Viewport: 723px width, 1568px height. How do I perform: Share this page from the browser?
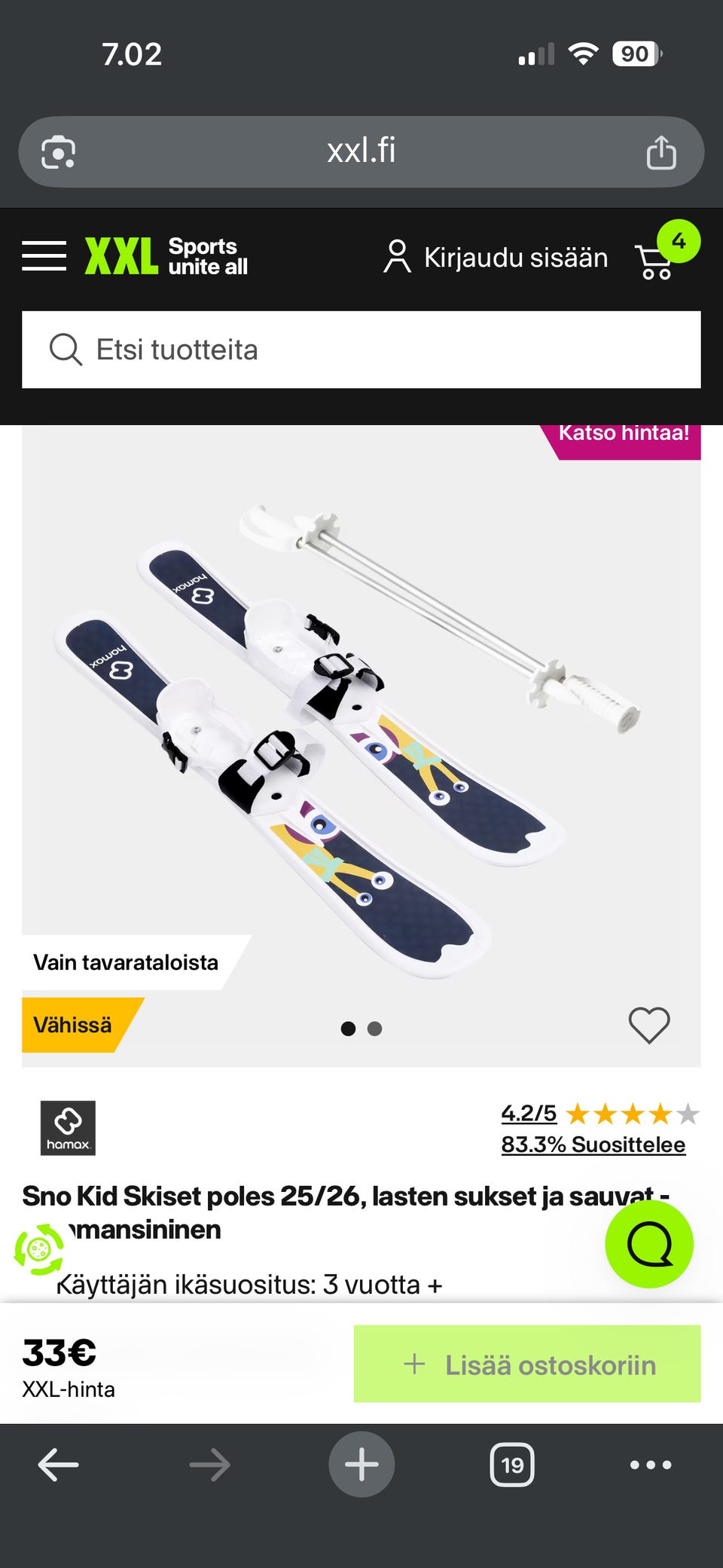click(x=661, y=152)
